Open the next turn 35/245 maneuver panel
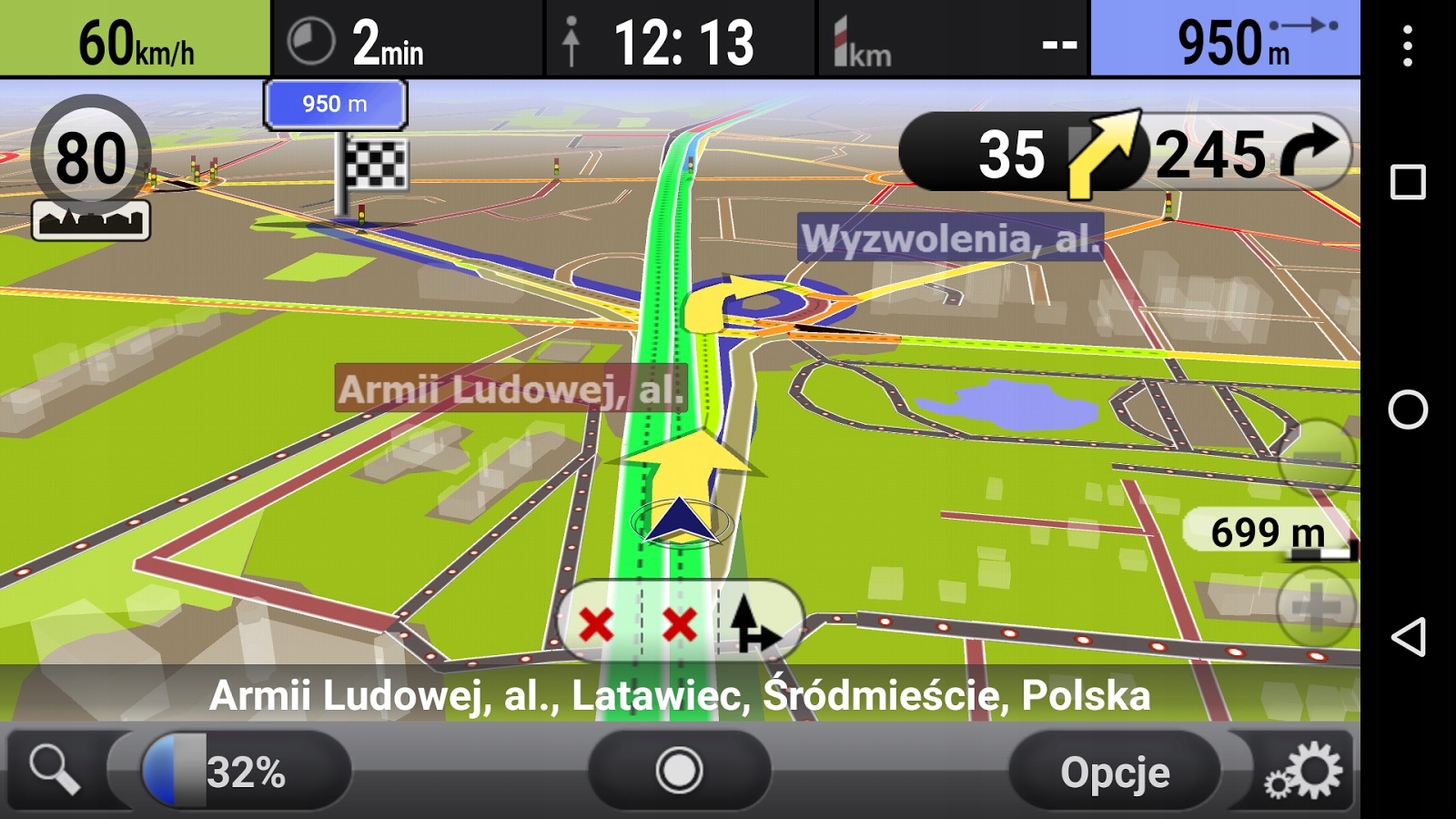The width and height of the screenshot is (1456, 819). tap(1124, 153)
